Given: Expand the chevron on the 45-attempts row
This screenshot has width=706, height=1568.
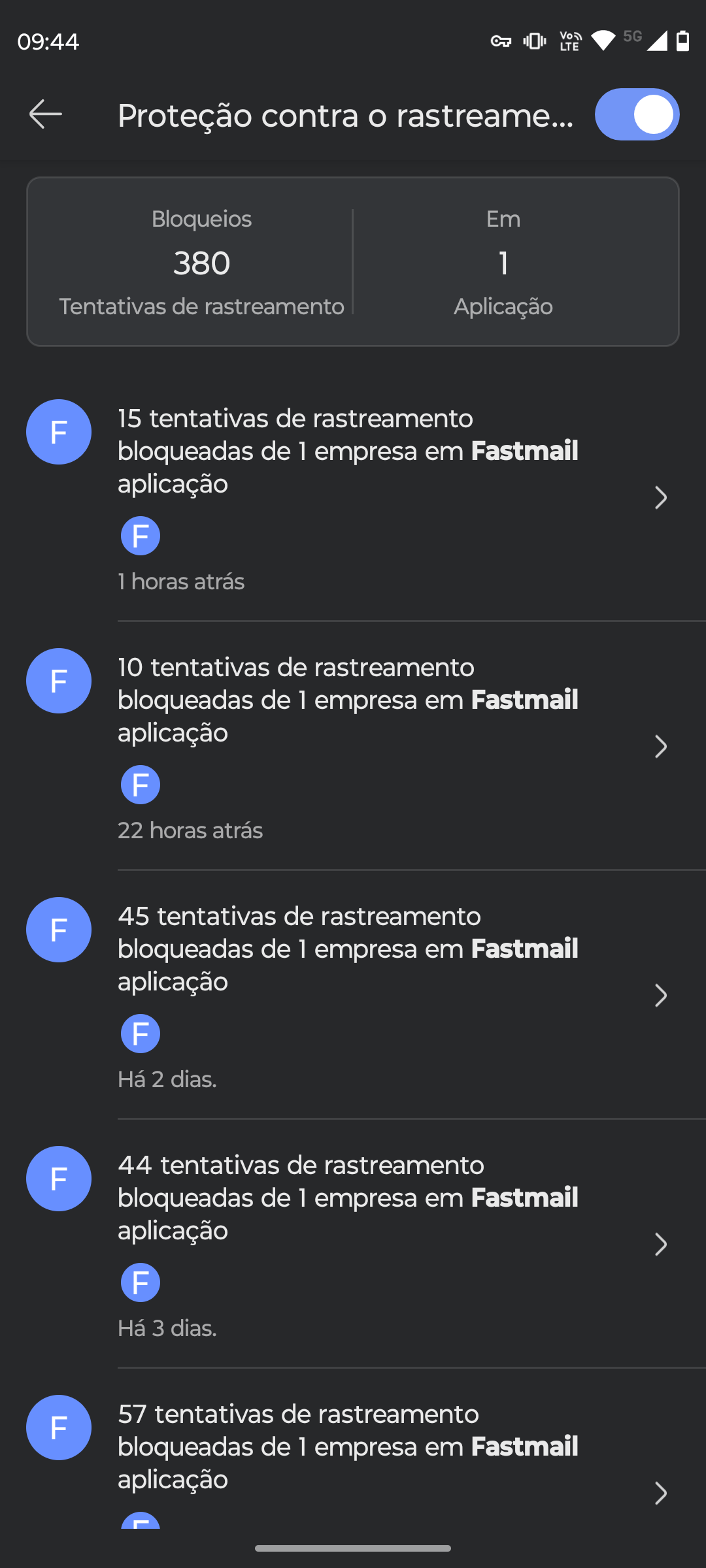Looking at the screenshot, I should [x=660, y=995].
